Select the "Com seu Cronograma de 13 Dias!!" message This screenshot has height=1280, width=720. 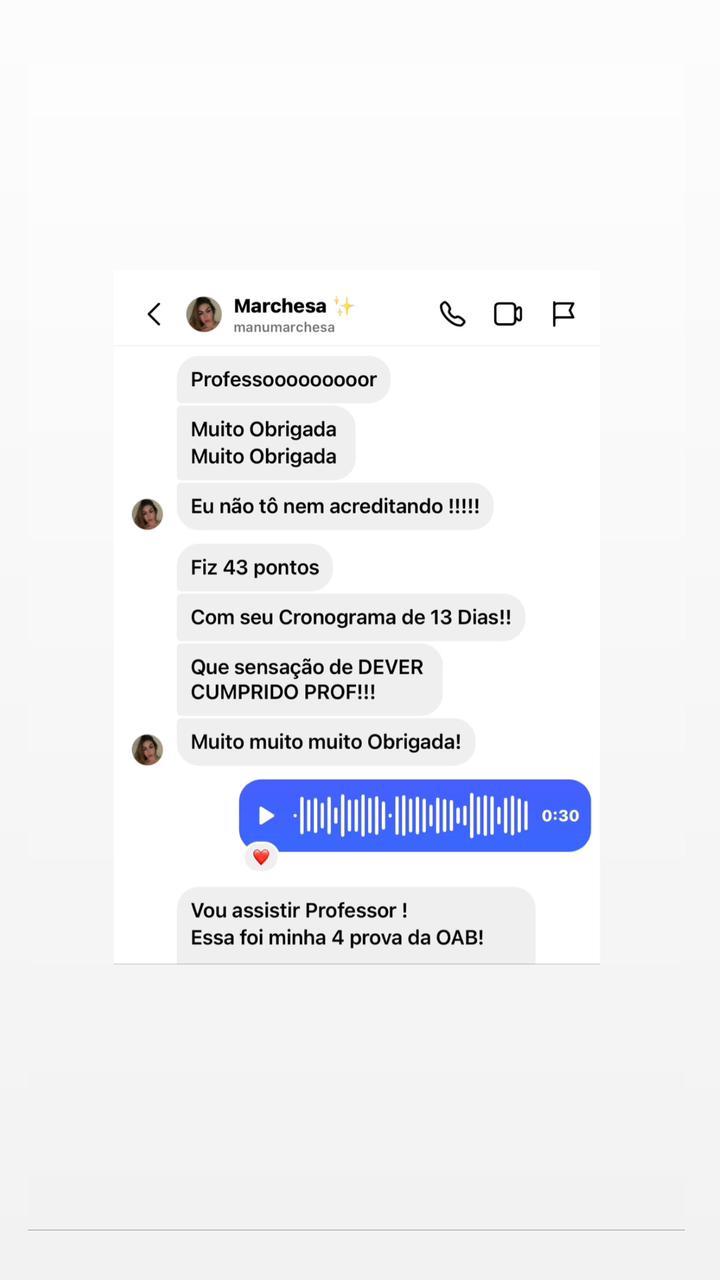pyautogui.click(x=351, y=617)
